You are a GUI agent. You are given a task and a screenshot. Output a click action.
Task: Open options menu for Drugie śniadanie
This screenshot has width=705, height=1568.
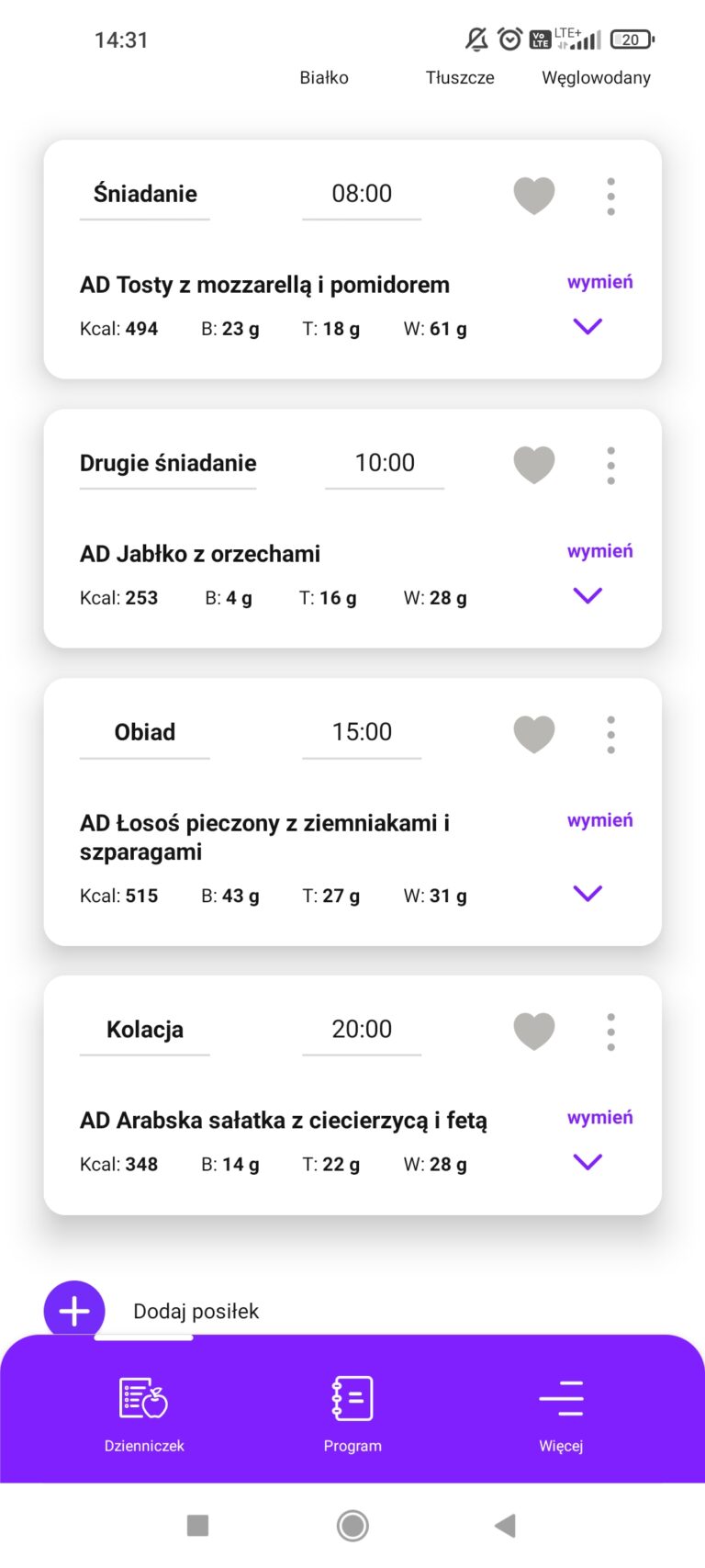pos(610,465)
